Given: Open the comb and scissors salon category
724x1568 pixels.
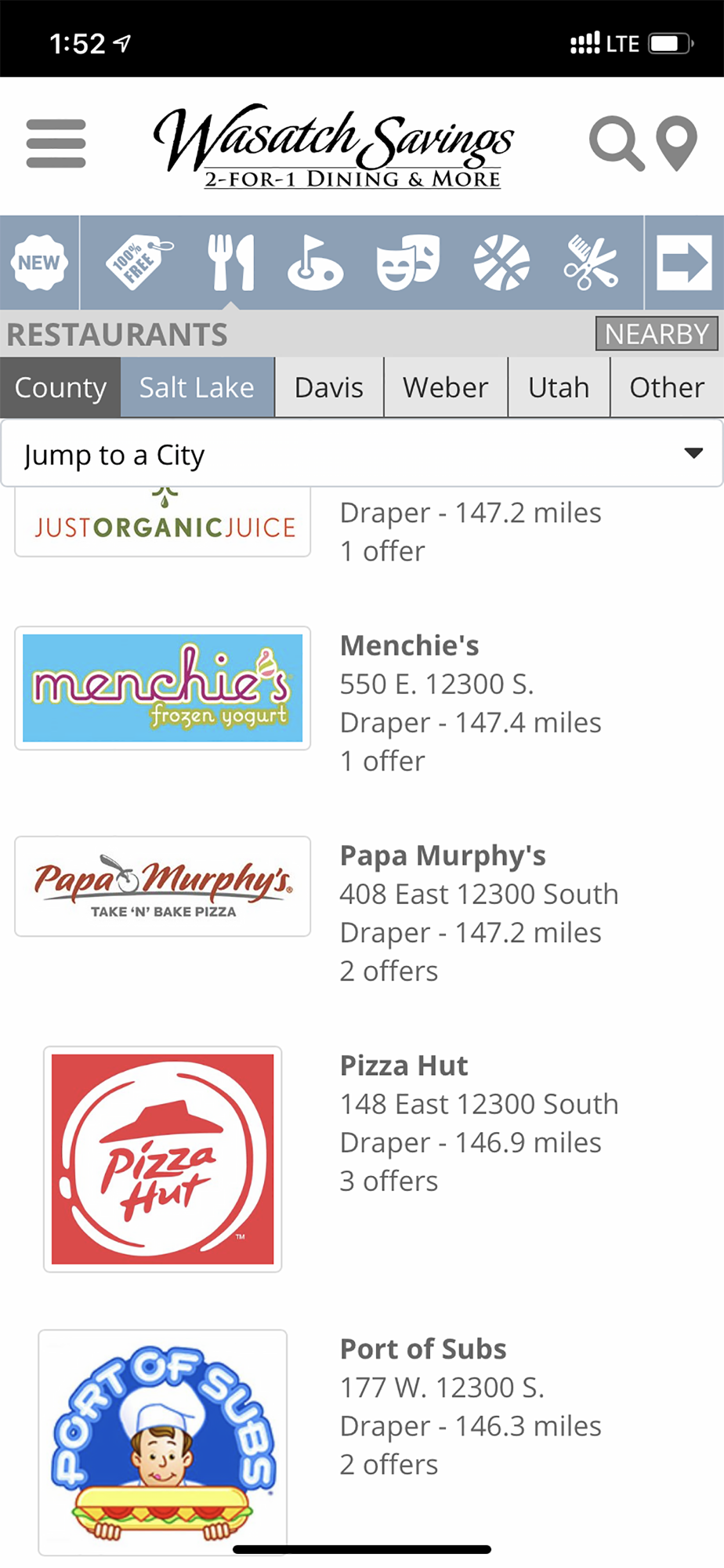Looking at the screenshot, I should 591,263.
